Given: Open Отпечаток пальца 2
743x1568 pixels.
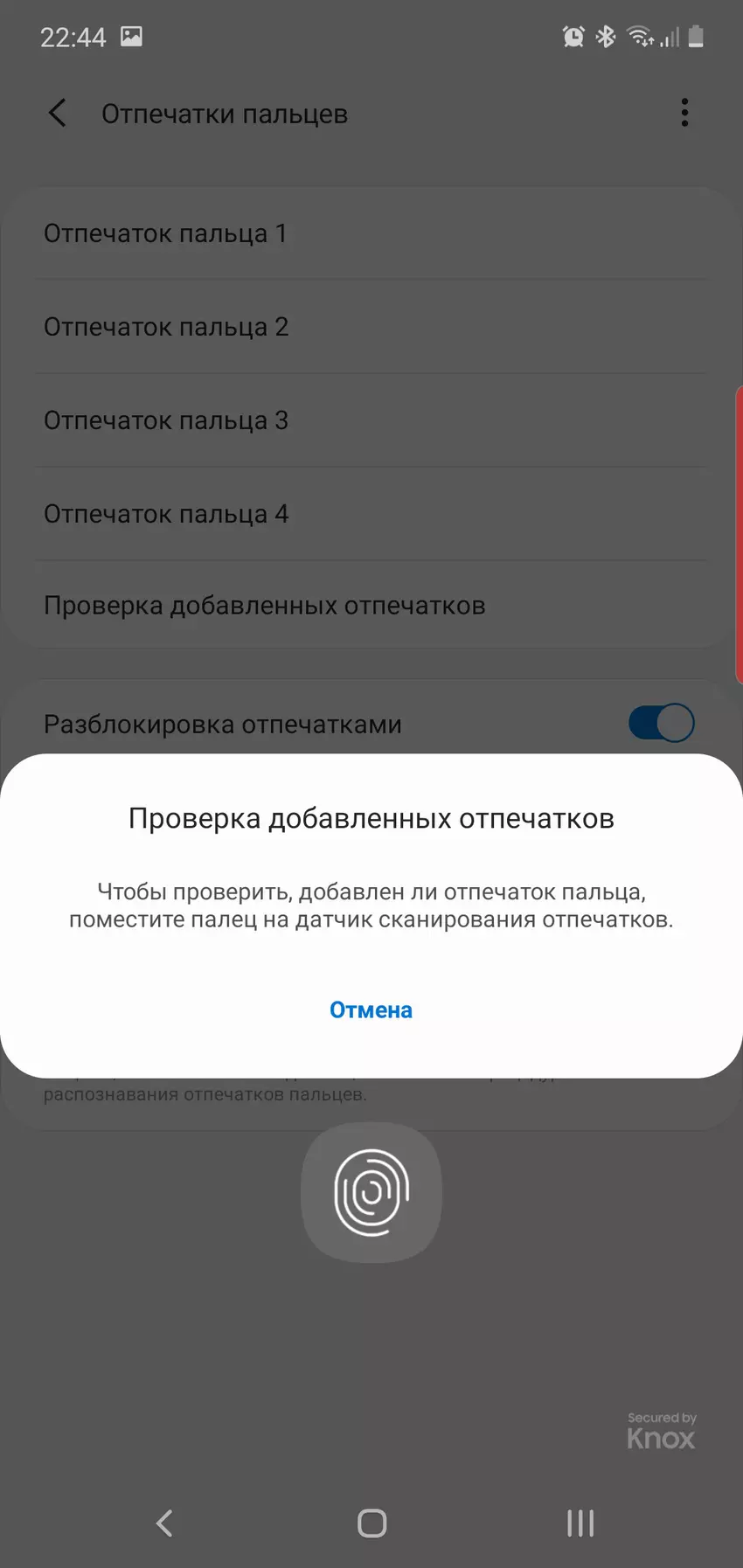Looking at the screenshot, I should (x=166, y=328).
